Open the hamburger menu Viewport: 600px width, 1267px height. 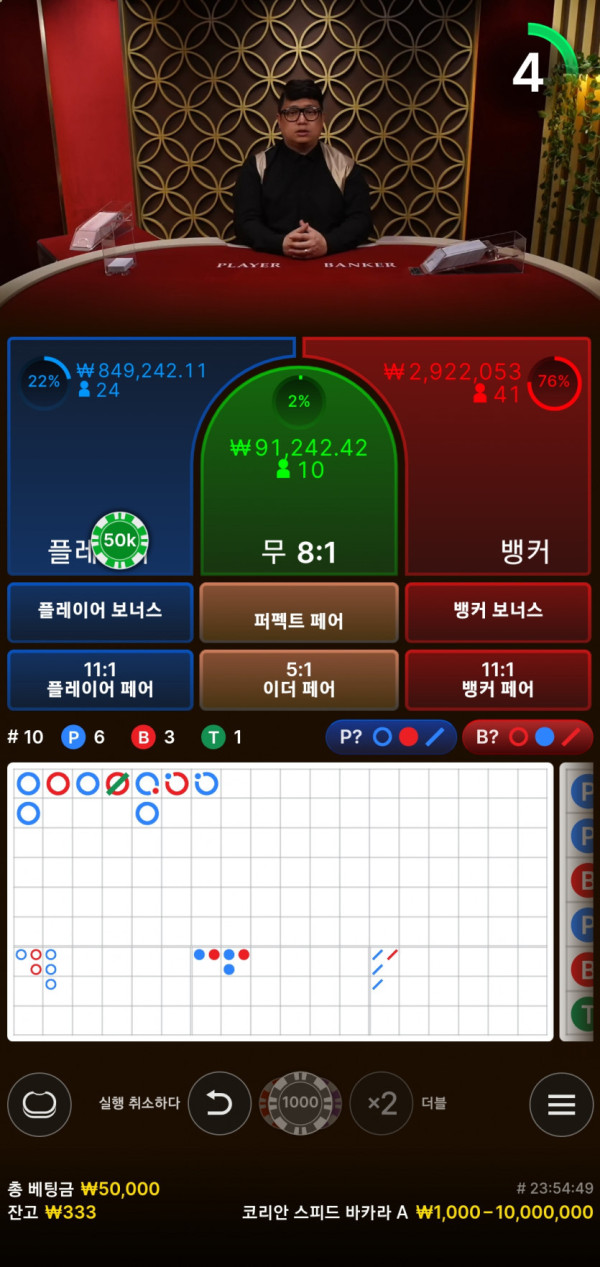pos(561,1104)
